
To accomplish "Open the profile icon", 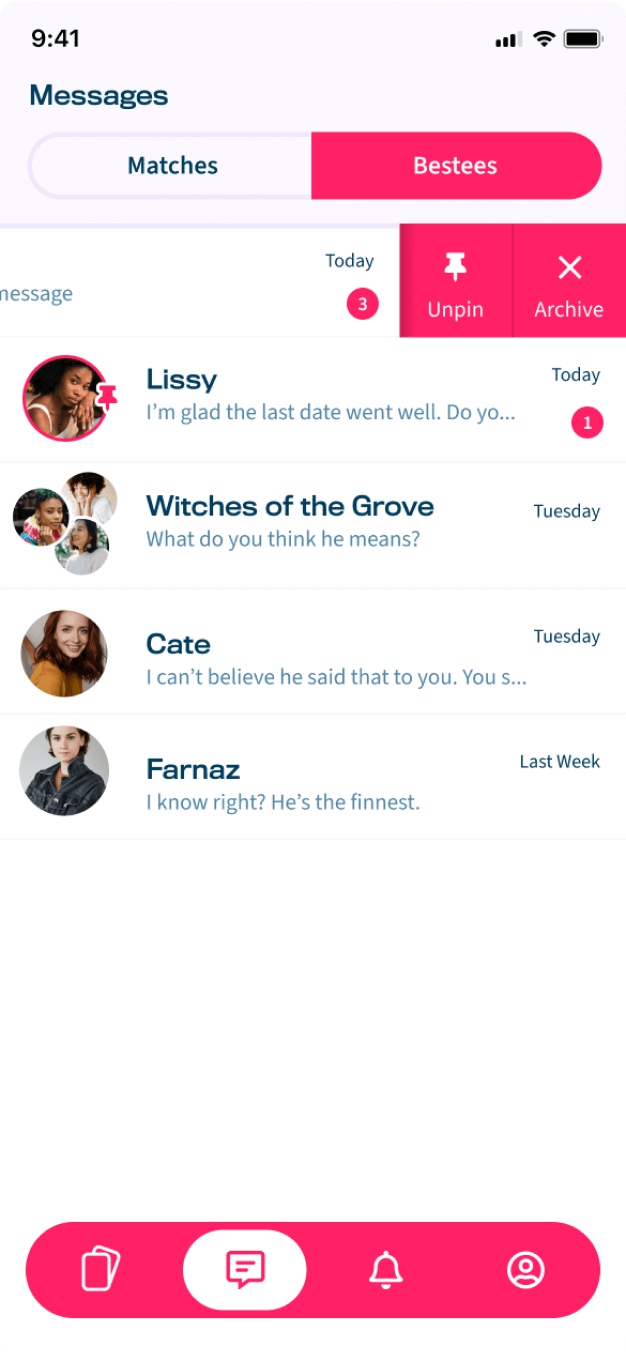I will (525, 1270).
